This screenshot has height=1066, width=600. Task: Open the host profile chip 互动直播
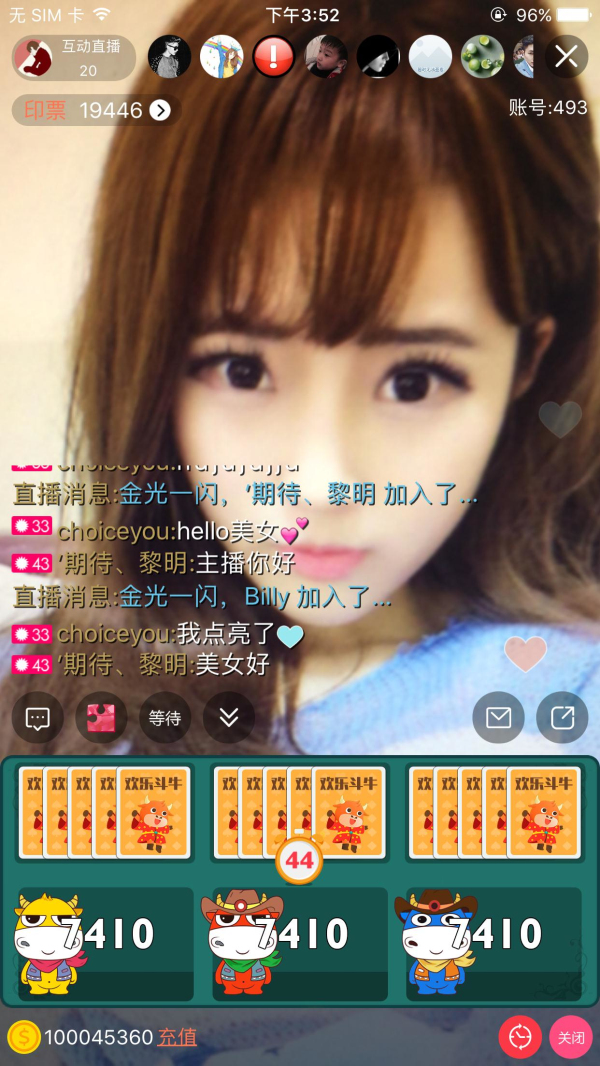click(73, 58)
